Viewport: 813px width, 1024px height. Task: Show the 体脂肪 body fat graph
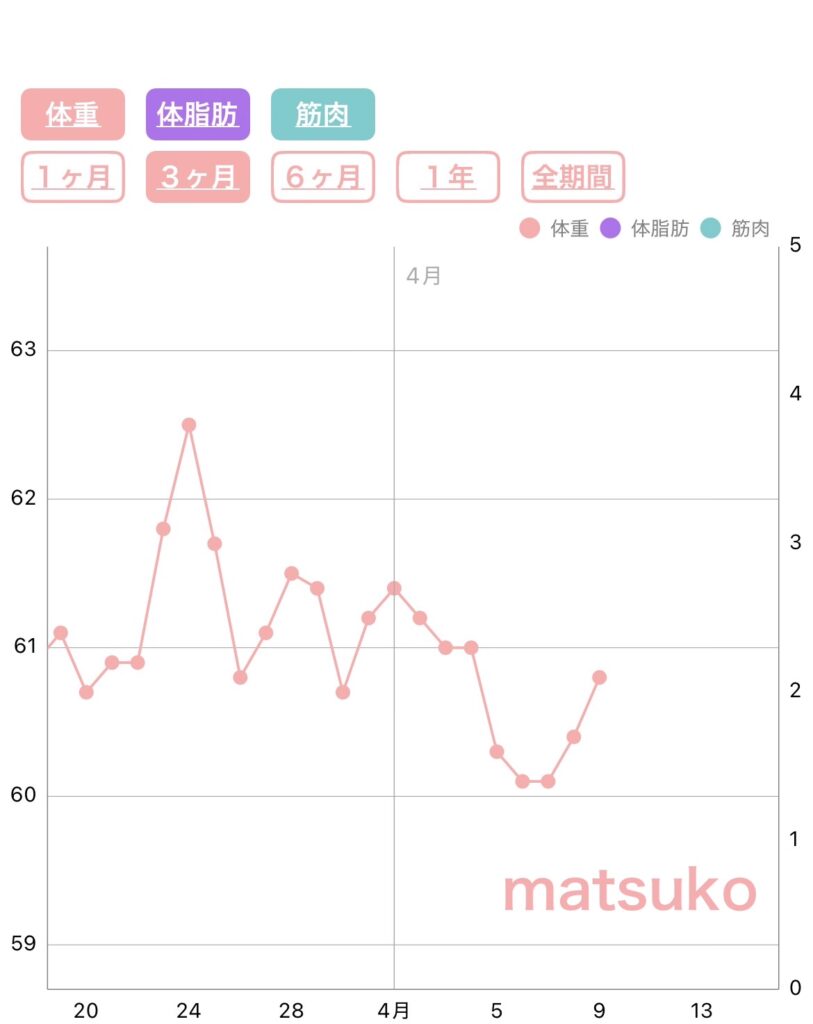[x=198, y=115]
